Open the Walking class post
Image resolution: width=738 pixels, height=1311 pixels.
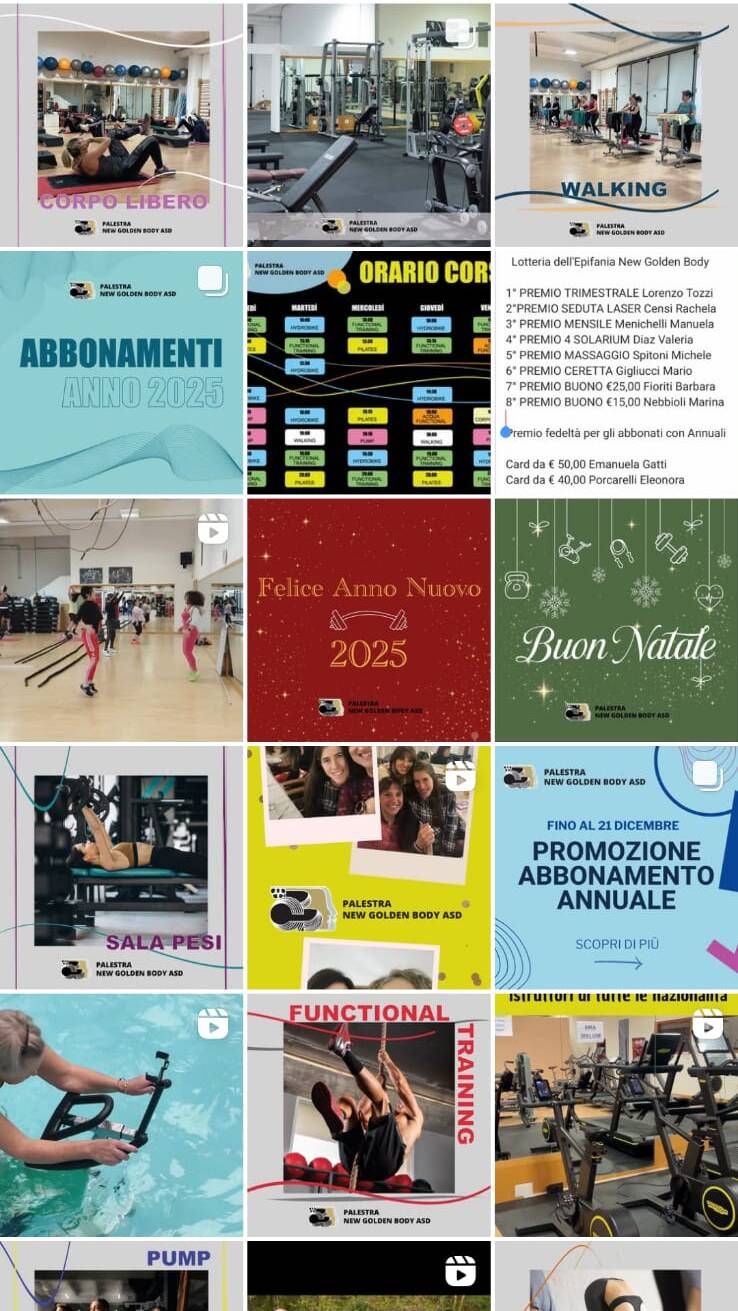coord(616,125)
